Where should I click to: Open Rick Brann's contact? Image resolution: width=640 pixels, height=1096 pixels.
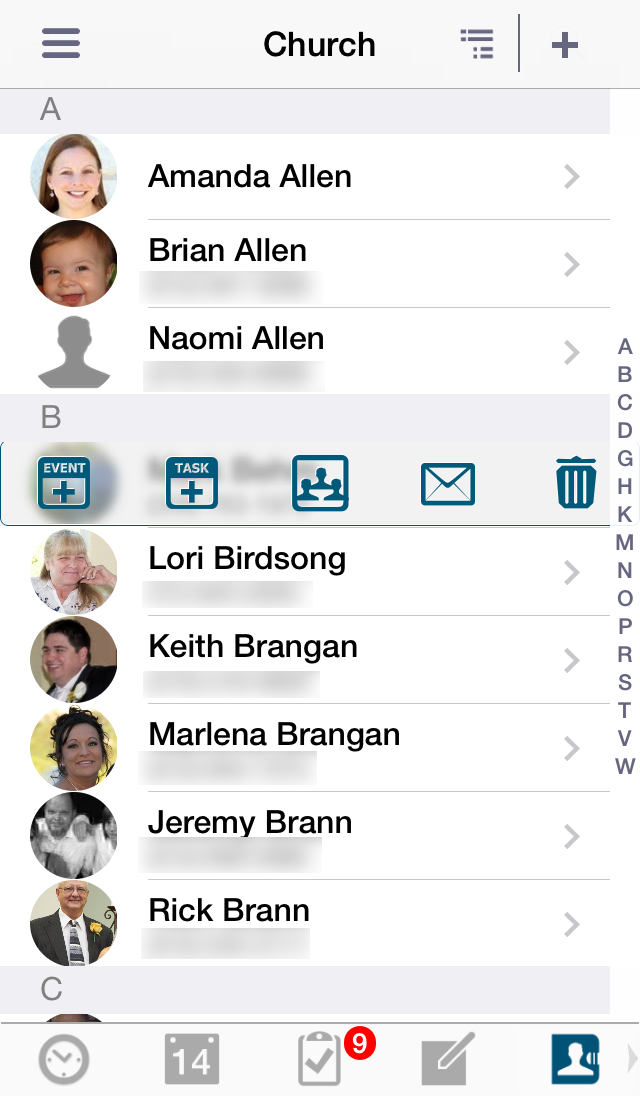coord(305,924)
